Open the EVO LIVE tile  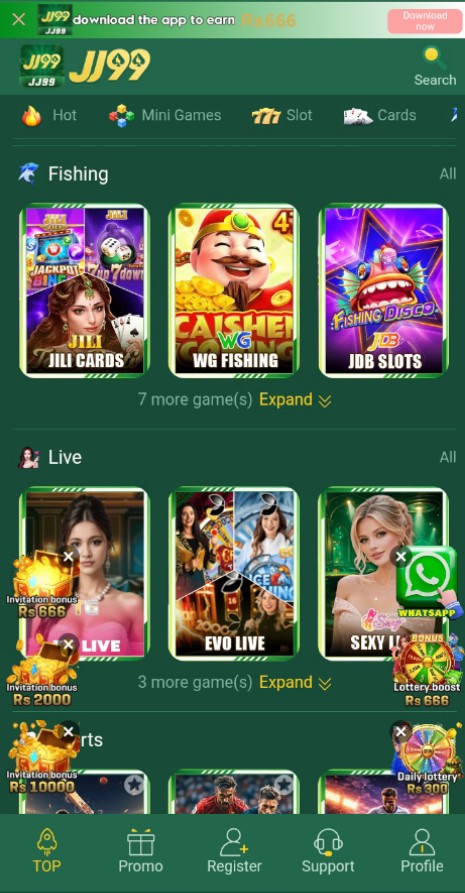pos(234,574)
